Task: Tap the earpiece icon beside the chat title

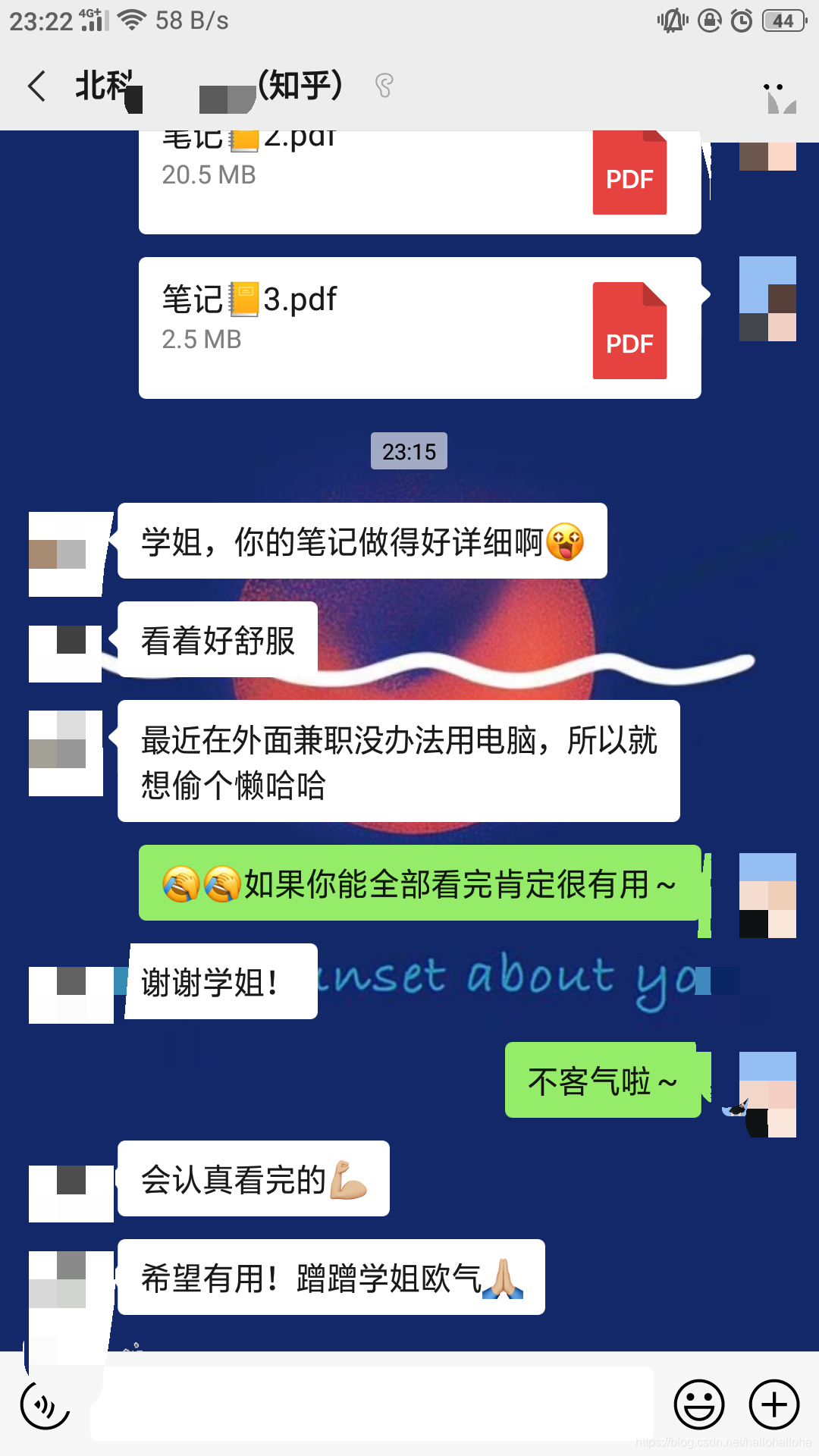Action: (383, 86)
